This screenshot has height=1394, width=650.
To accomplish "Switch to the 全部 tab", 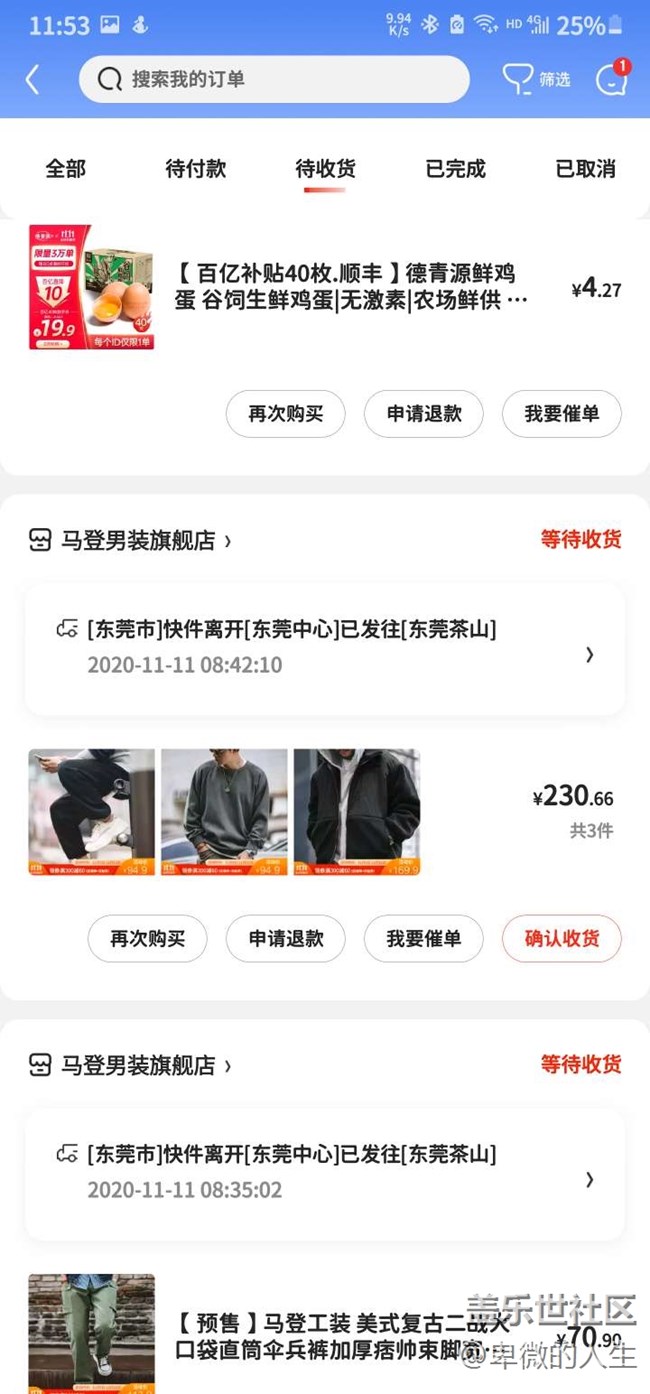I will (66, 169).
